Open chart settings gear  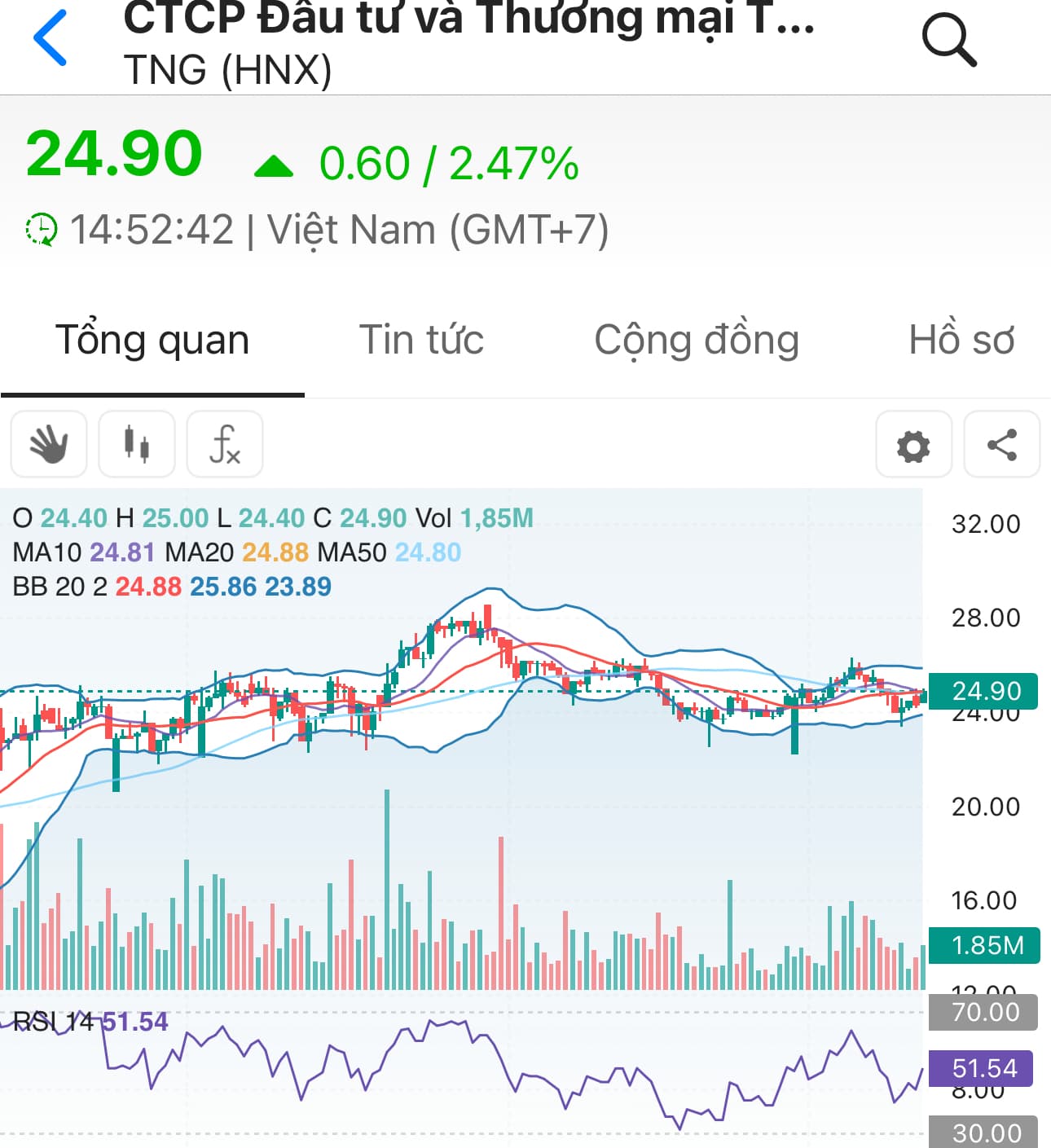913,445
